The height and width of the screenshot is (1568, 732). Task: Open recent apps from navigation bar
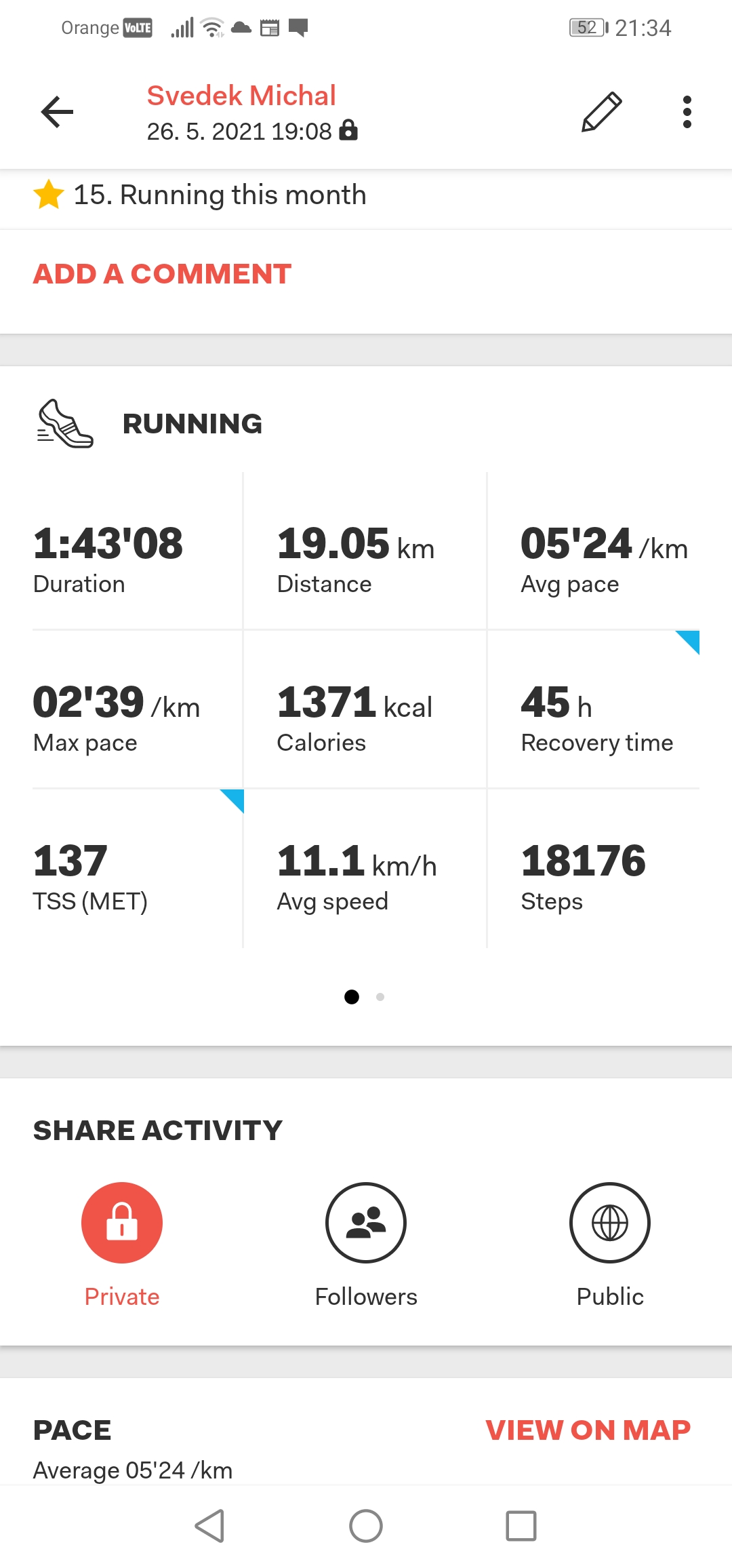521,1526
